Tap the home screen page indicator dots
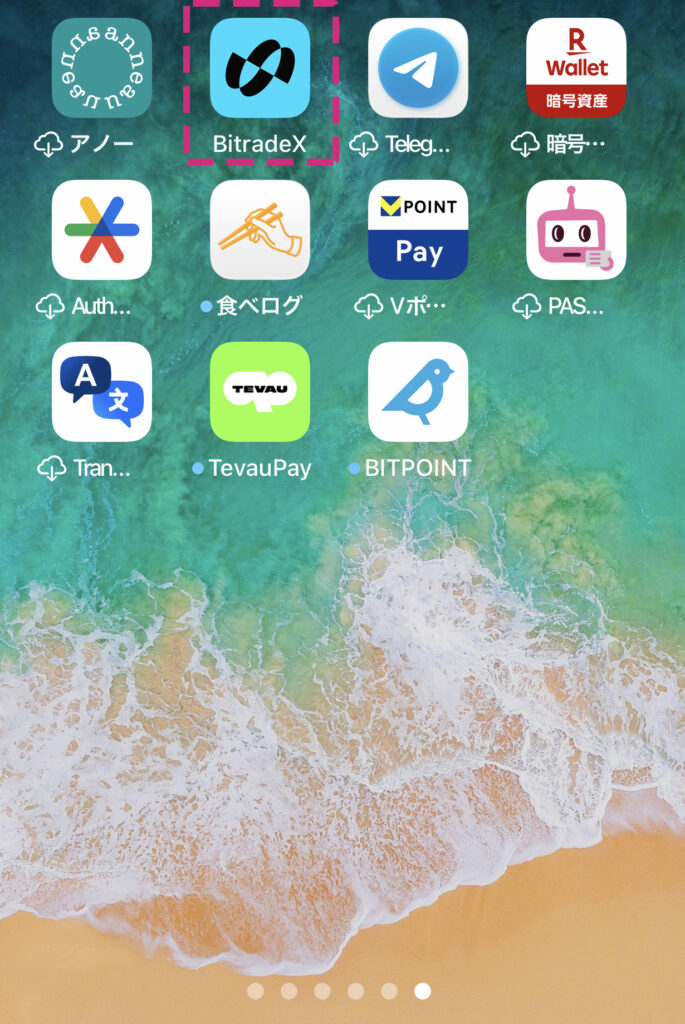The image size is (685, 1024). tap(339, 991)
